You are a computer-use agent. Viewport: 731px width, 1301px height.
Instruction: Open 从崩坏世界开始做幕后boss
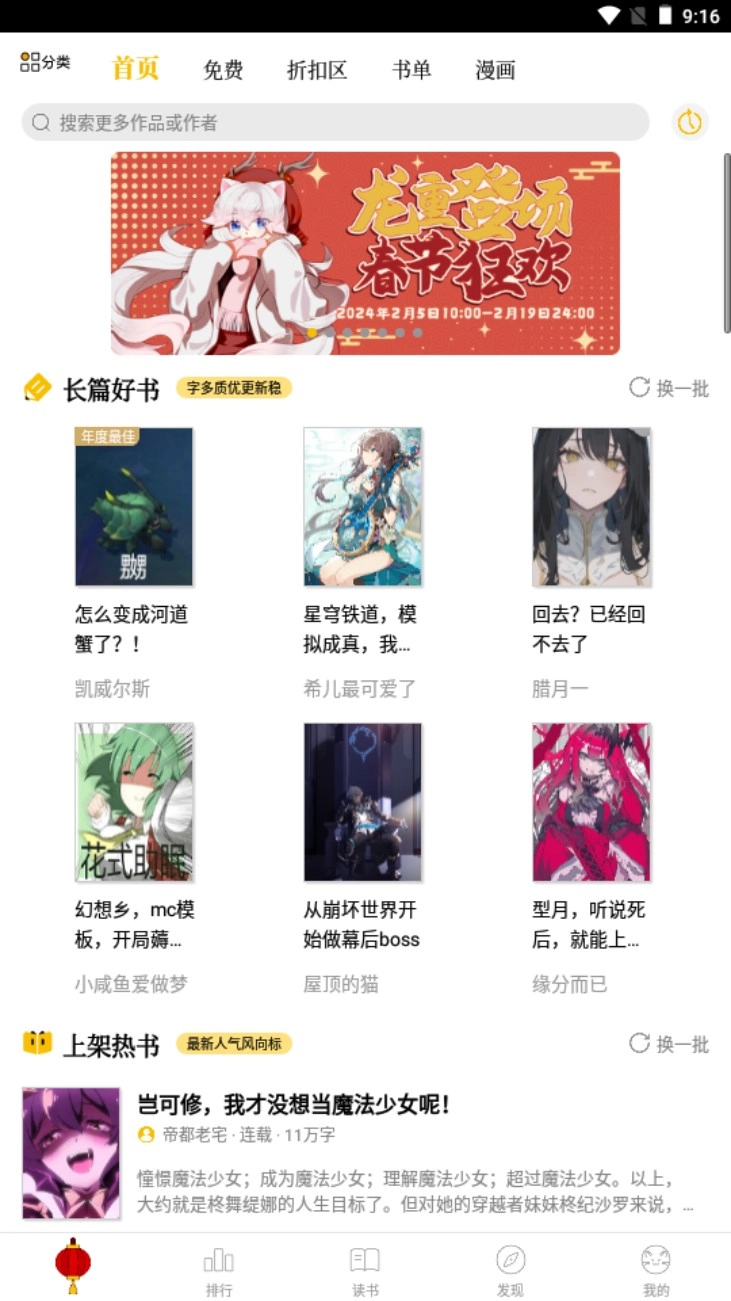pyautogui.click(x=363, y=803)
